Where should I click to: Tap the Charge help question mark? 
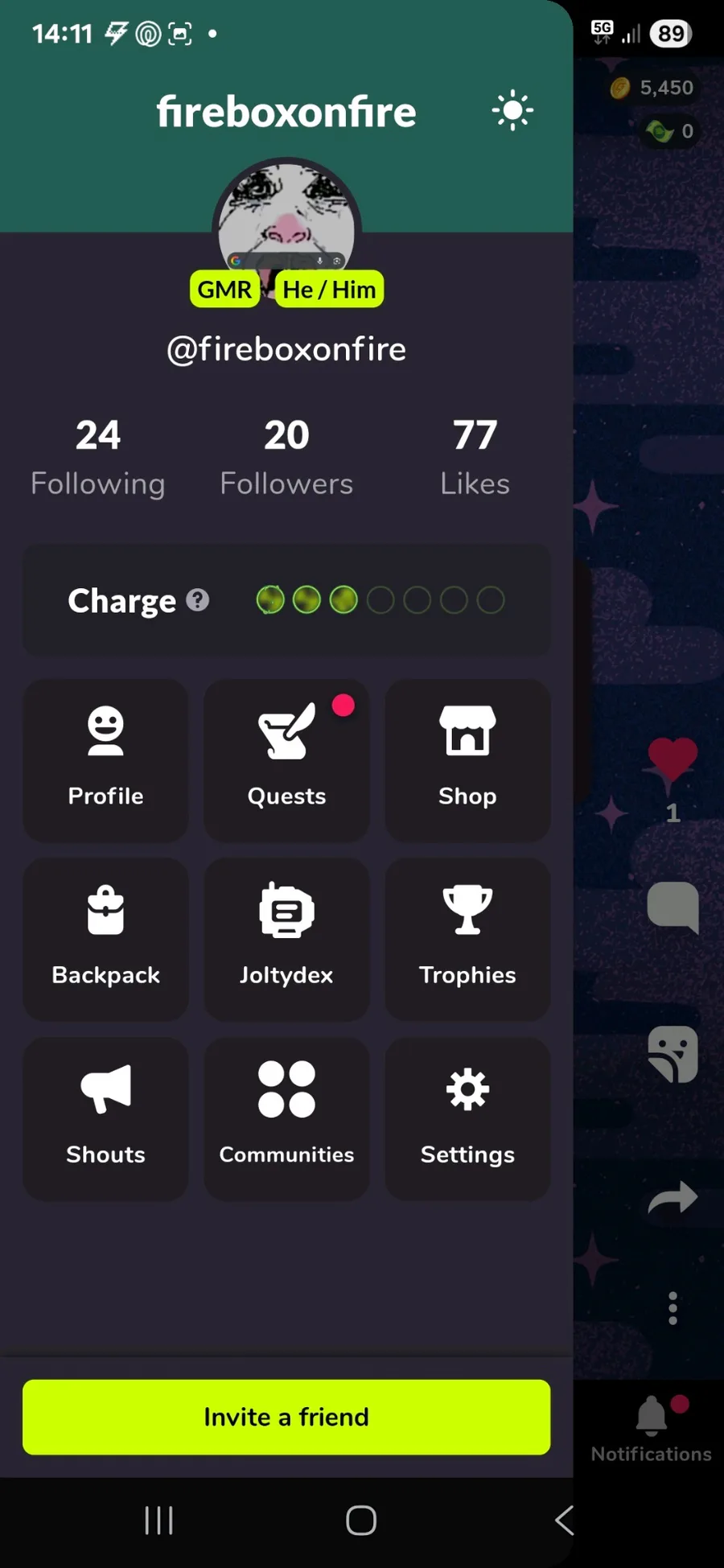198,600
